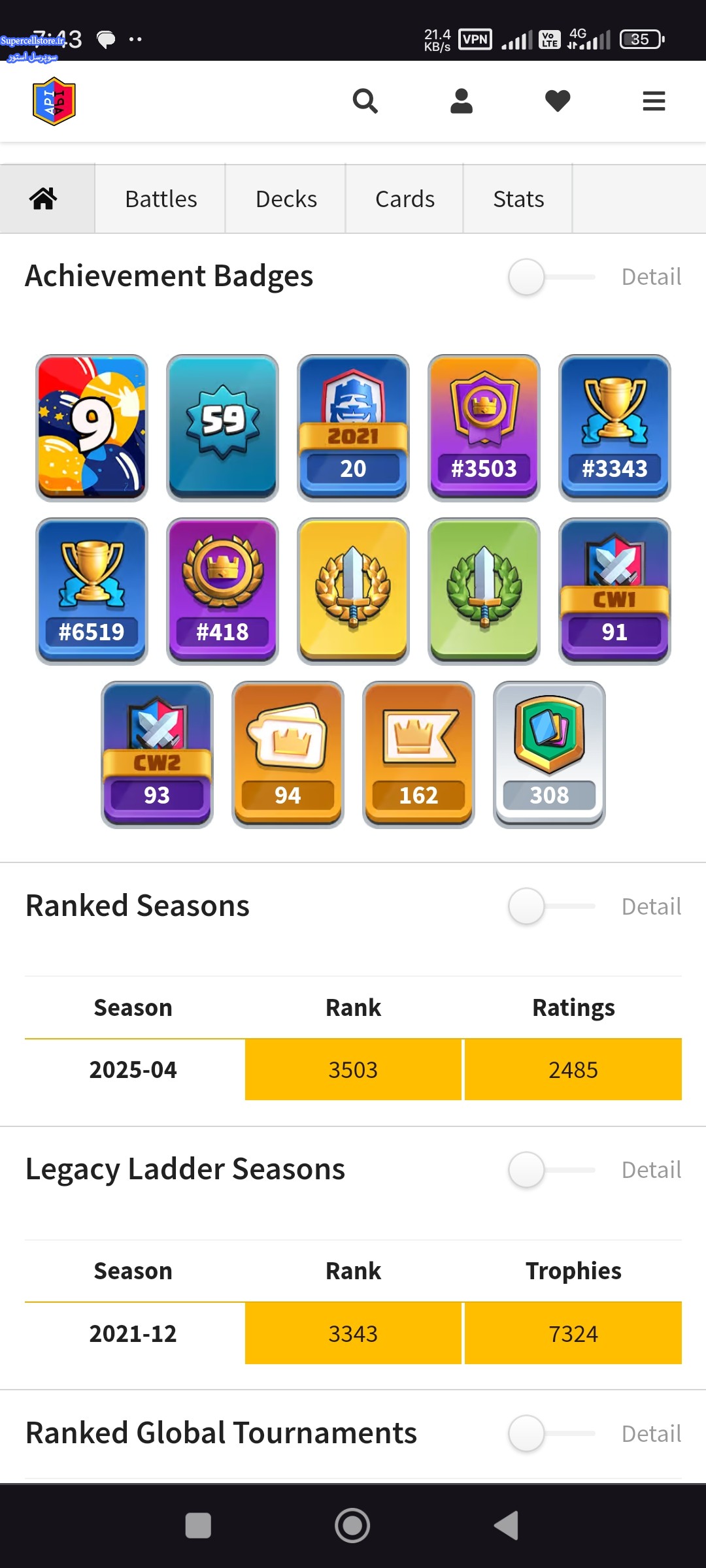Open the user profile icon
This screenshot has height=1568, width=706.
(x=462, y=101)
